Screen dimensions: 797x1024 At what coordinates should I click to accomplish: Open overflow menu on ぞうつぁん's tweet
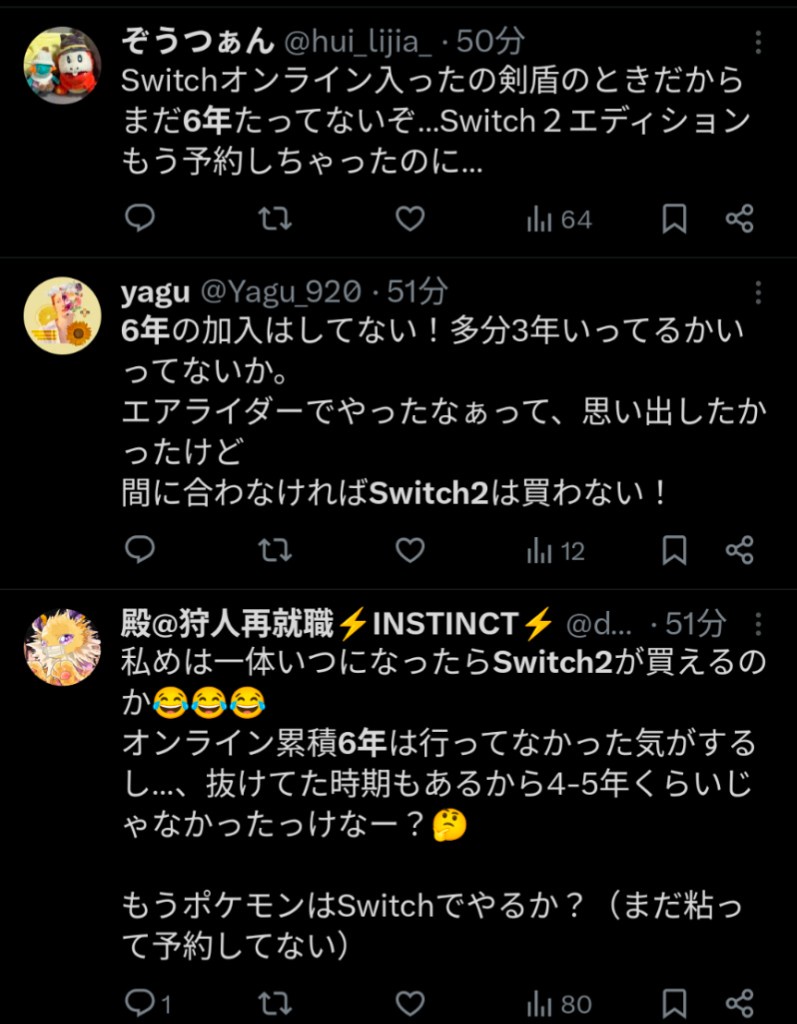[x=759, y=42]
